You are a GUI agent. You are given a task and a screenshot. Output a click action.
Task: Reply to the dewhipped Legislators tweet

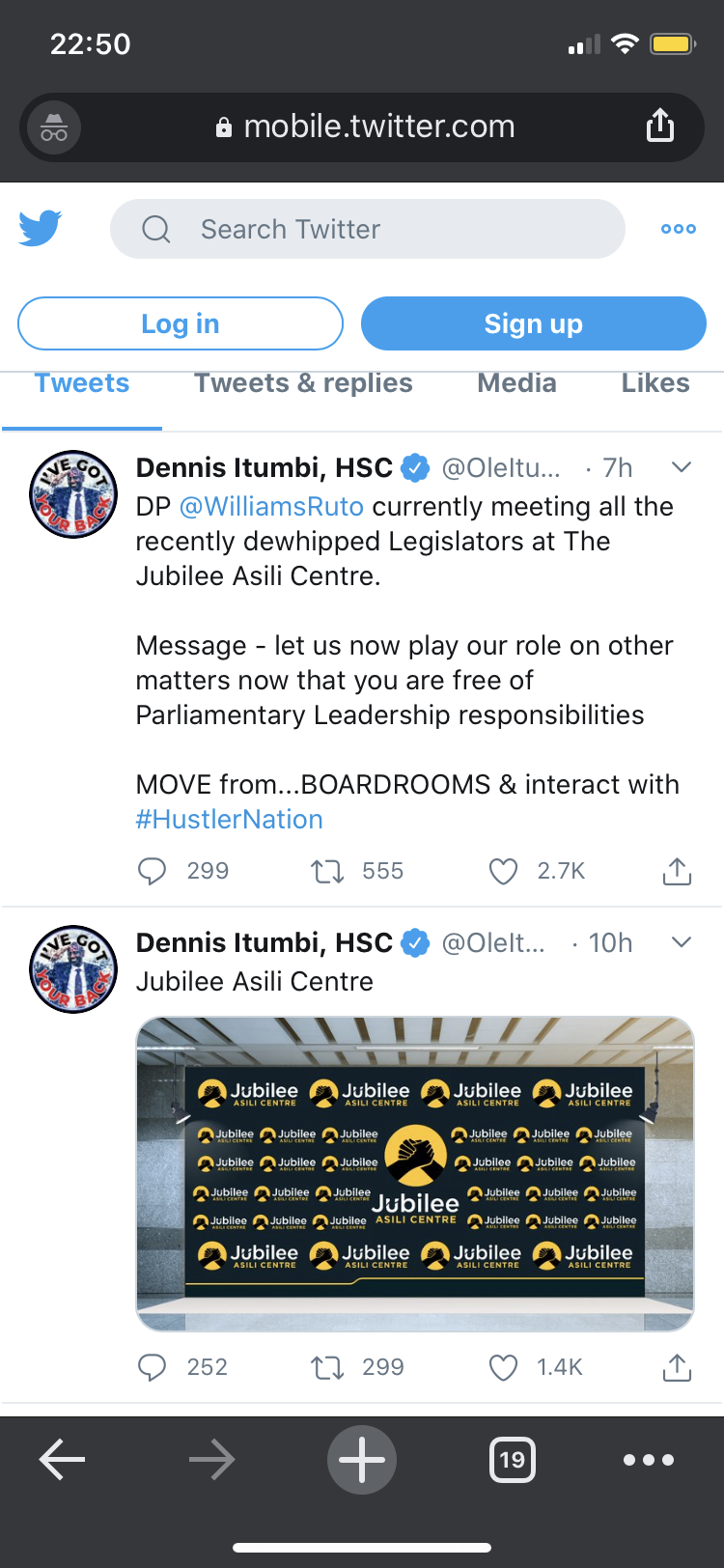pyautogui.click(x=153, y=871)
